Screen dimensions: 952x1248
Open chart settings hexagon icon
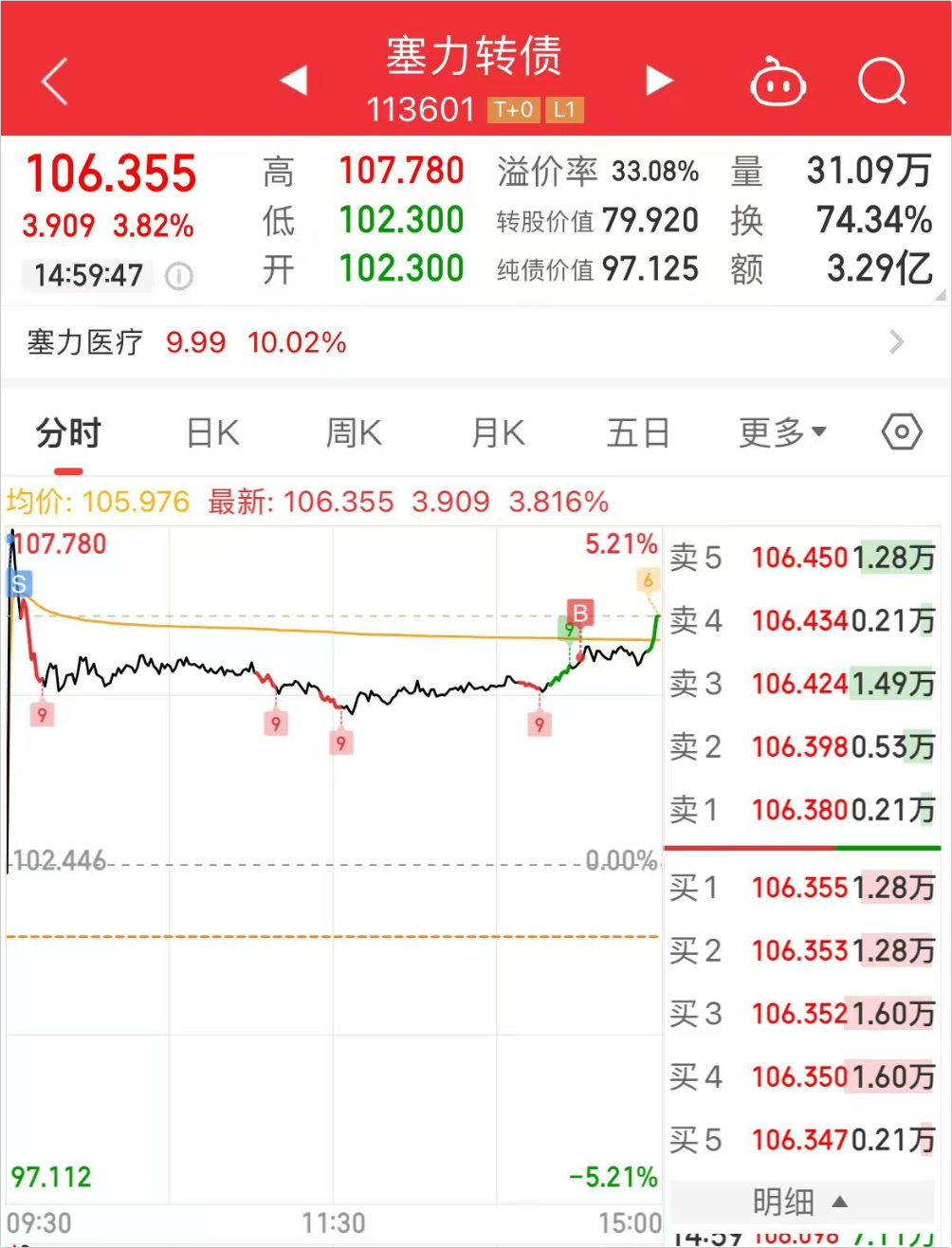[901, 433]
